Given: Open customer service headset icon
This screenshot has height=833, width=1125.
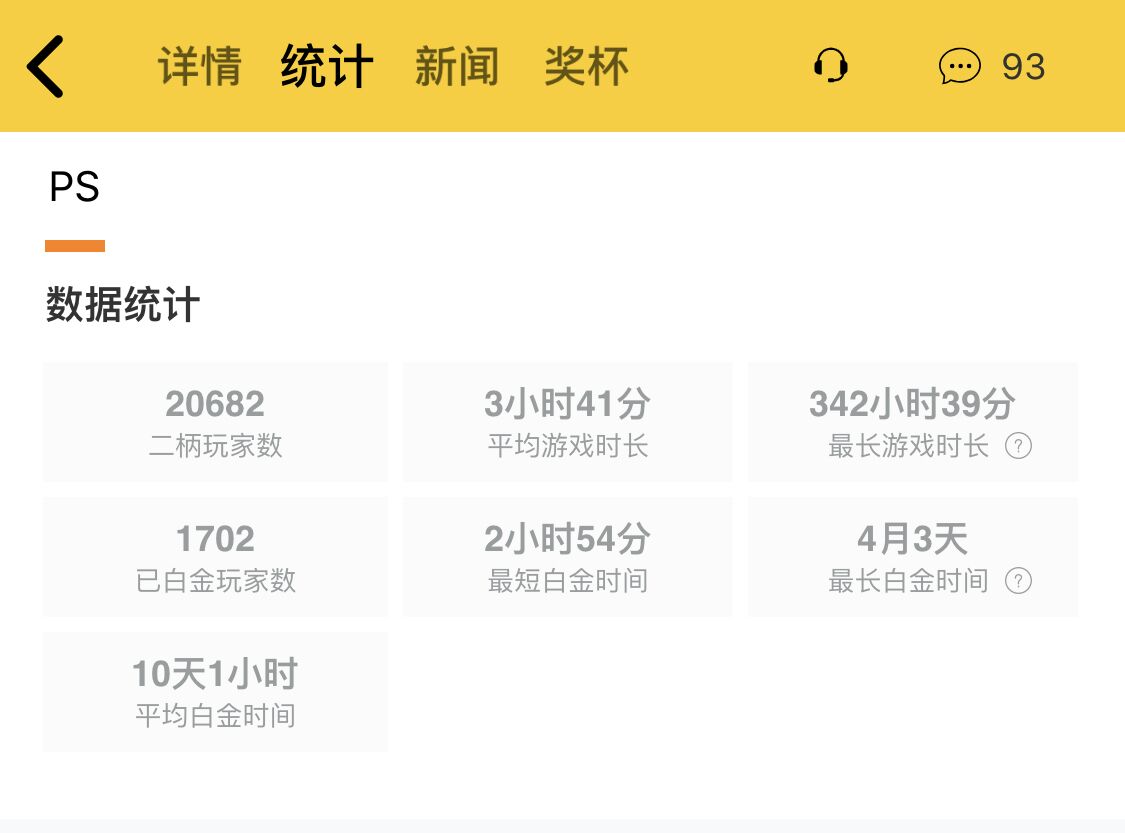Looking at the screenshot, I should point(830,67).
